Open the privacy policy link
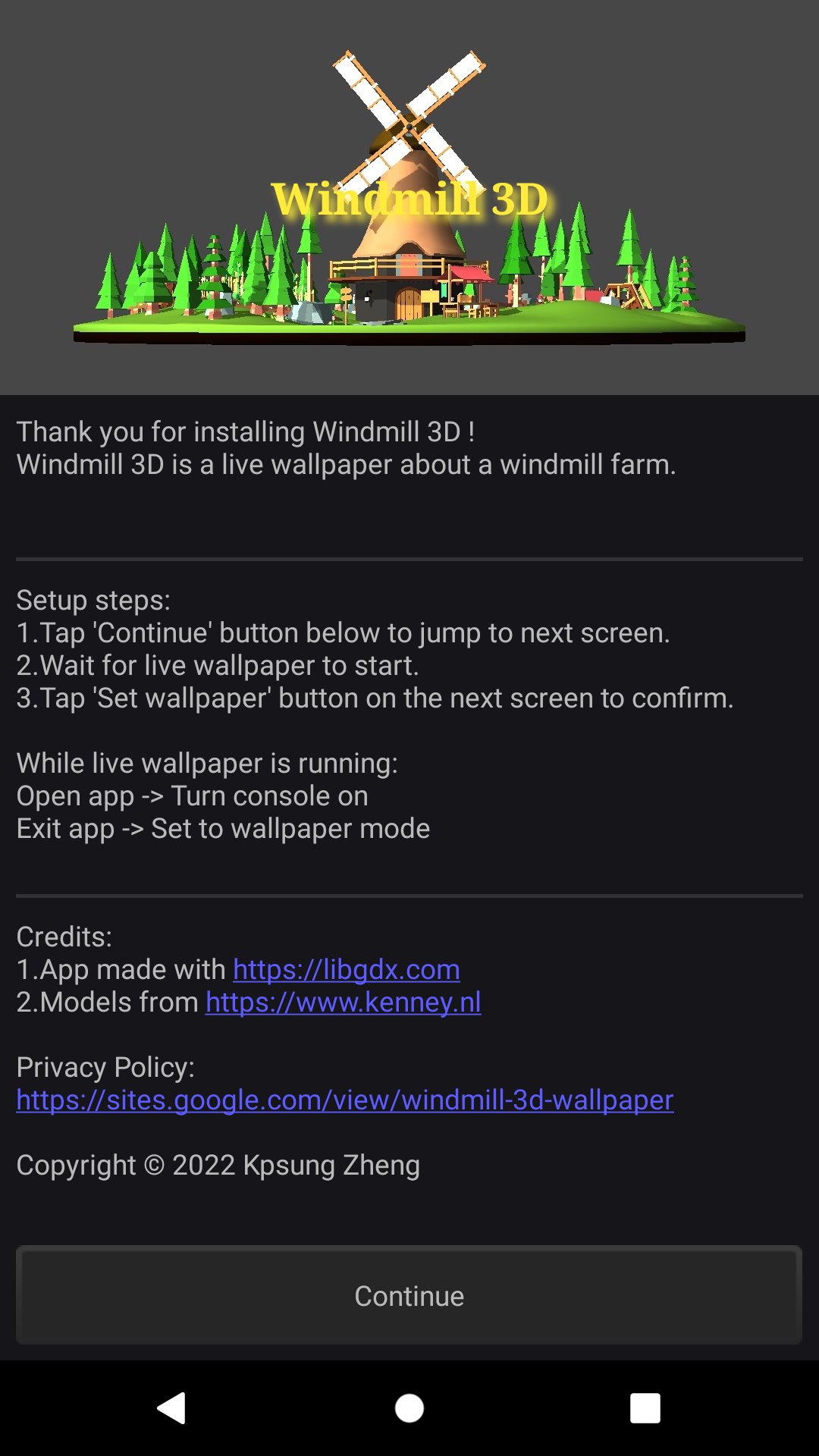Screen dimensions: 819x1456 point(346,1100)
